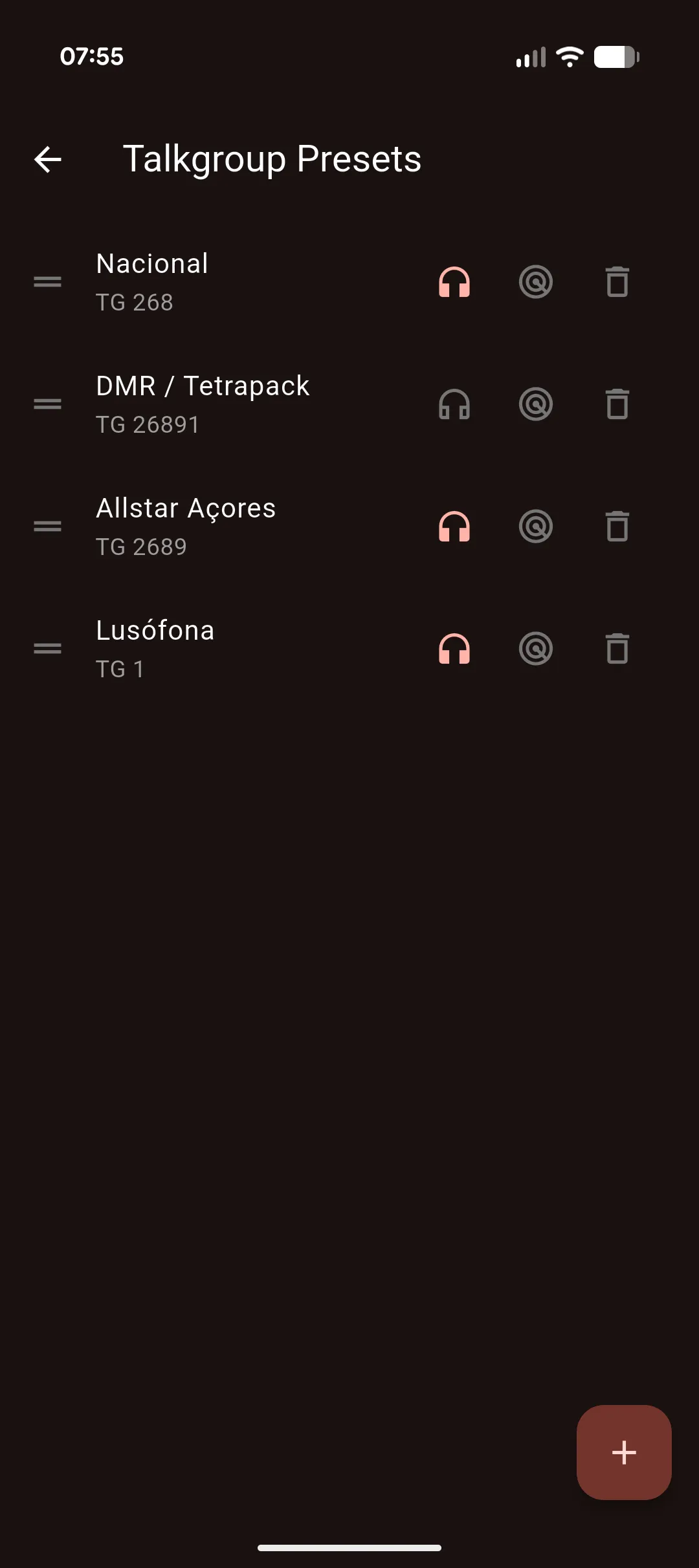Delete the Allstar Açores preset
The height and width of the screenshot is (1568, 699).
(616, 527)
